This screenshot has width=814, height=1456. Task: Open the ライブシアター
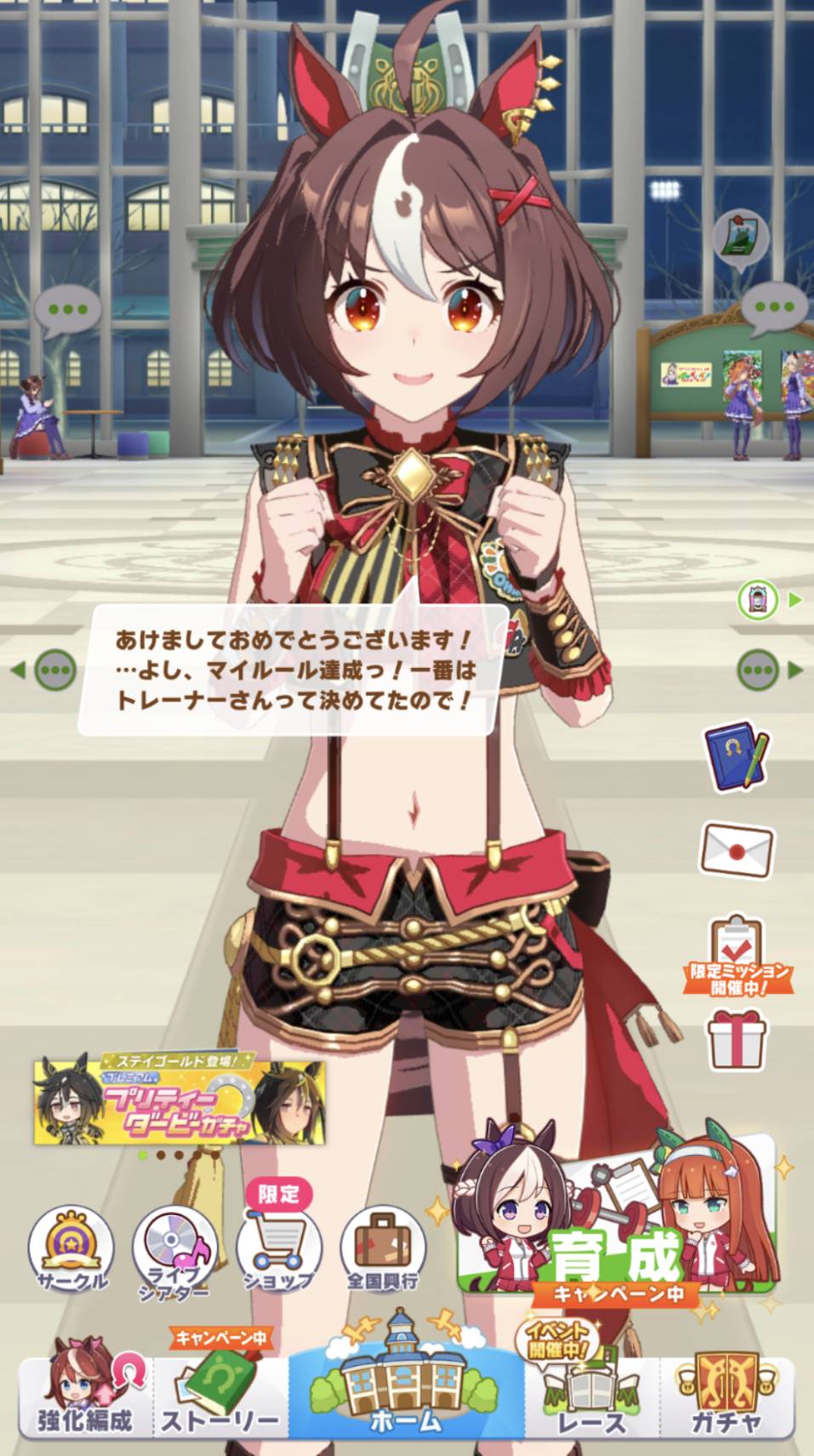click(174, 1248)
